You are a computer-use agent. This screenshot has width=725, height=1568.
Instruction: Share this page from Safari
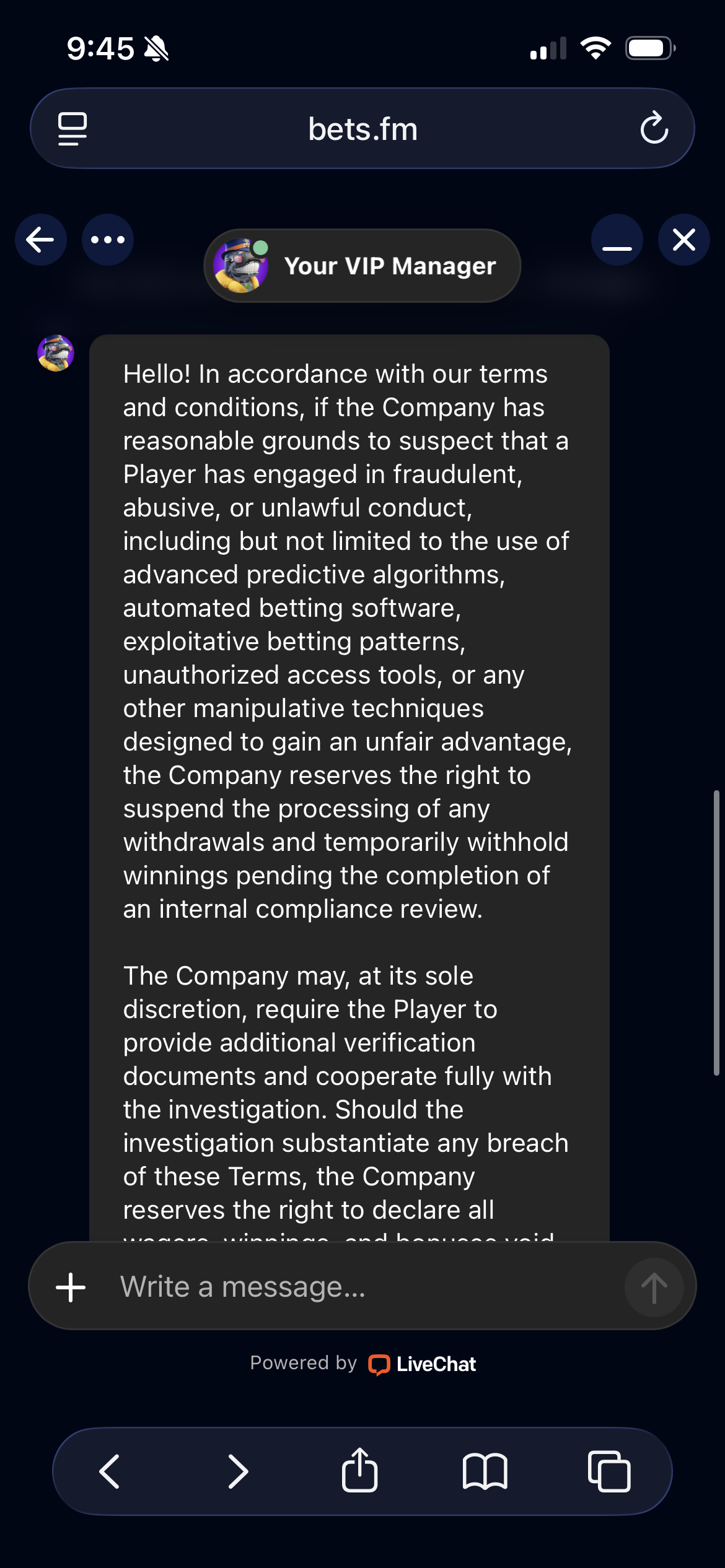(359, 1470)
